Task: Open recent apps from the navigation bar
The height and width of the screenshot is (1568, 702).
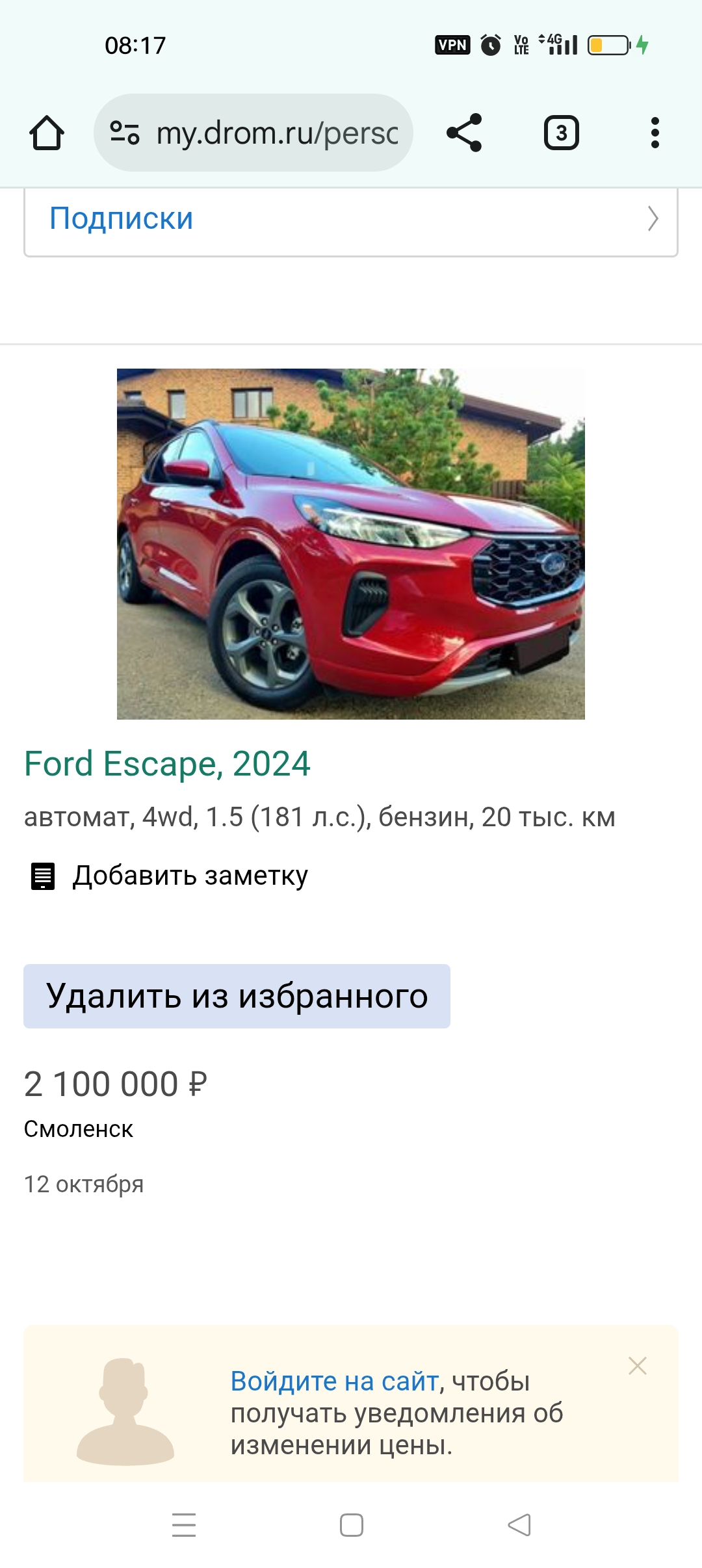Action: tap(184, 1524)
